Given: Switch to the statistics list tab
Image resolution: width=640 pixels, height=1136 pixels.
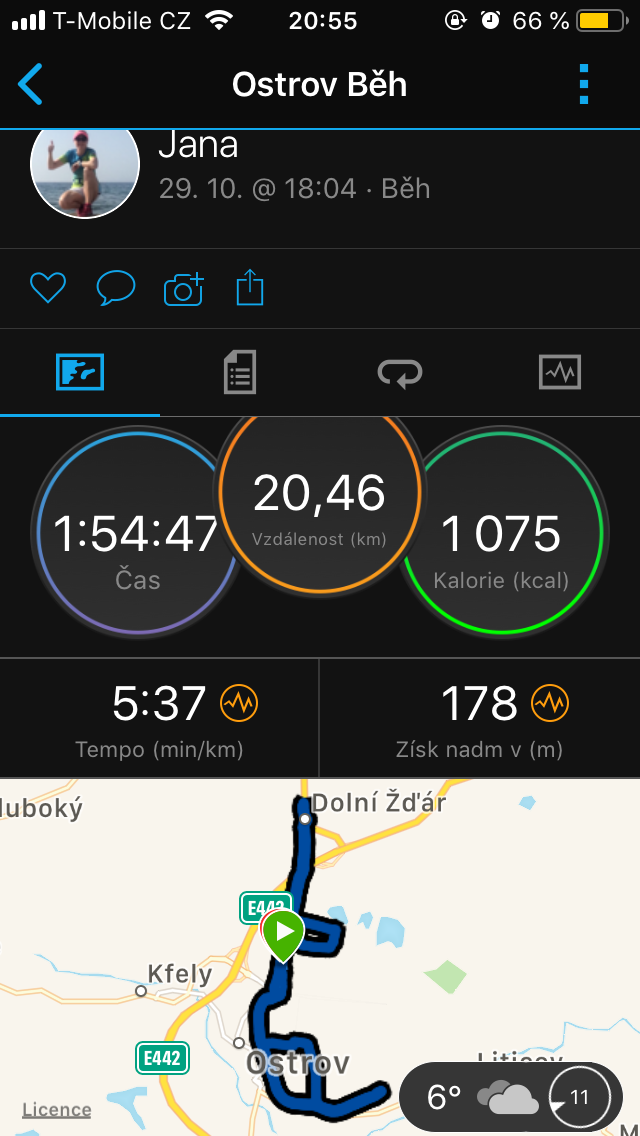Looking at the screenshot, I should tap(240, 372).
